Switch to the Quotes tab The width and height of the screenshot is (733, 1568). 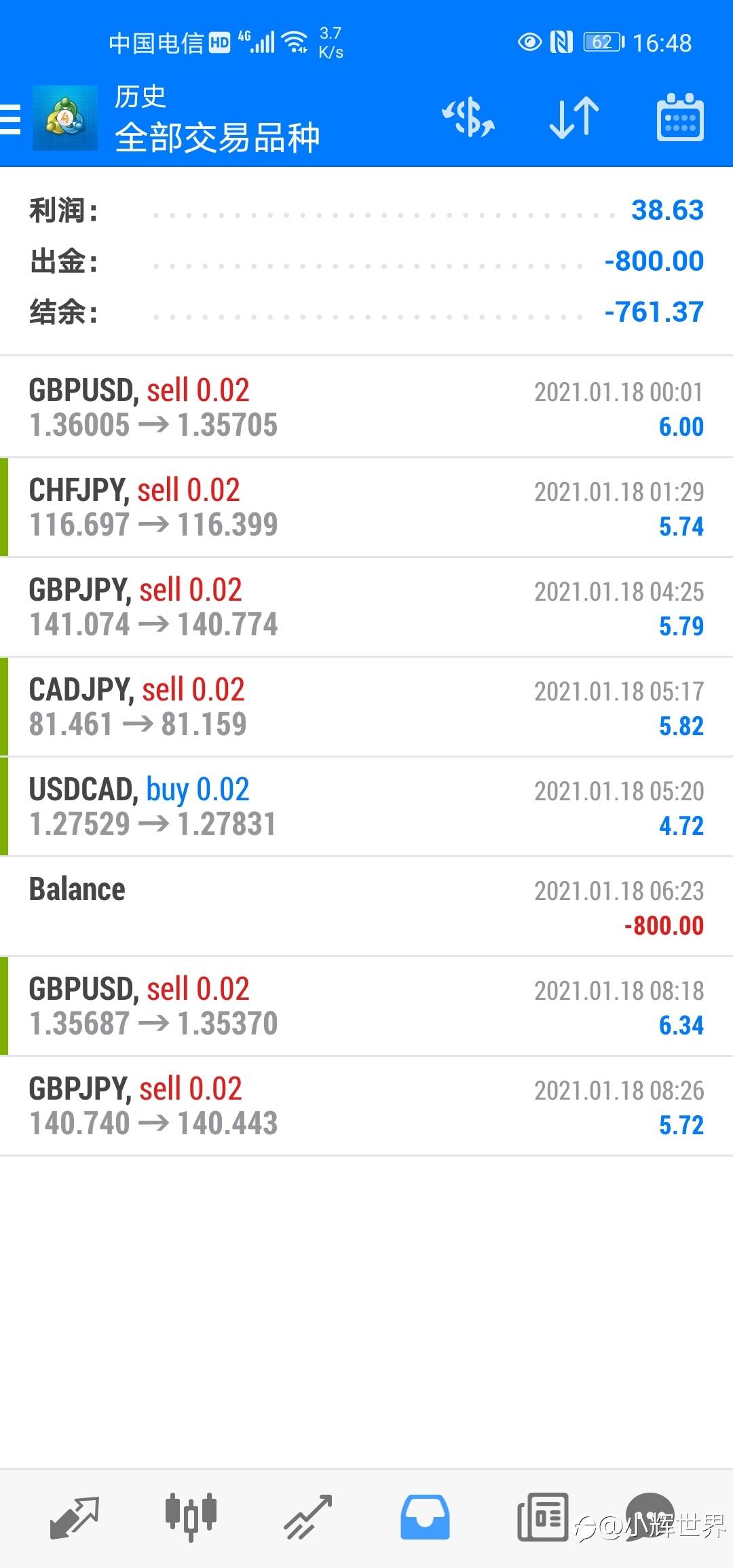(x=75, y=1517)
